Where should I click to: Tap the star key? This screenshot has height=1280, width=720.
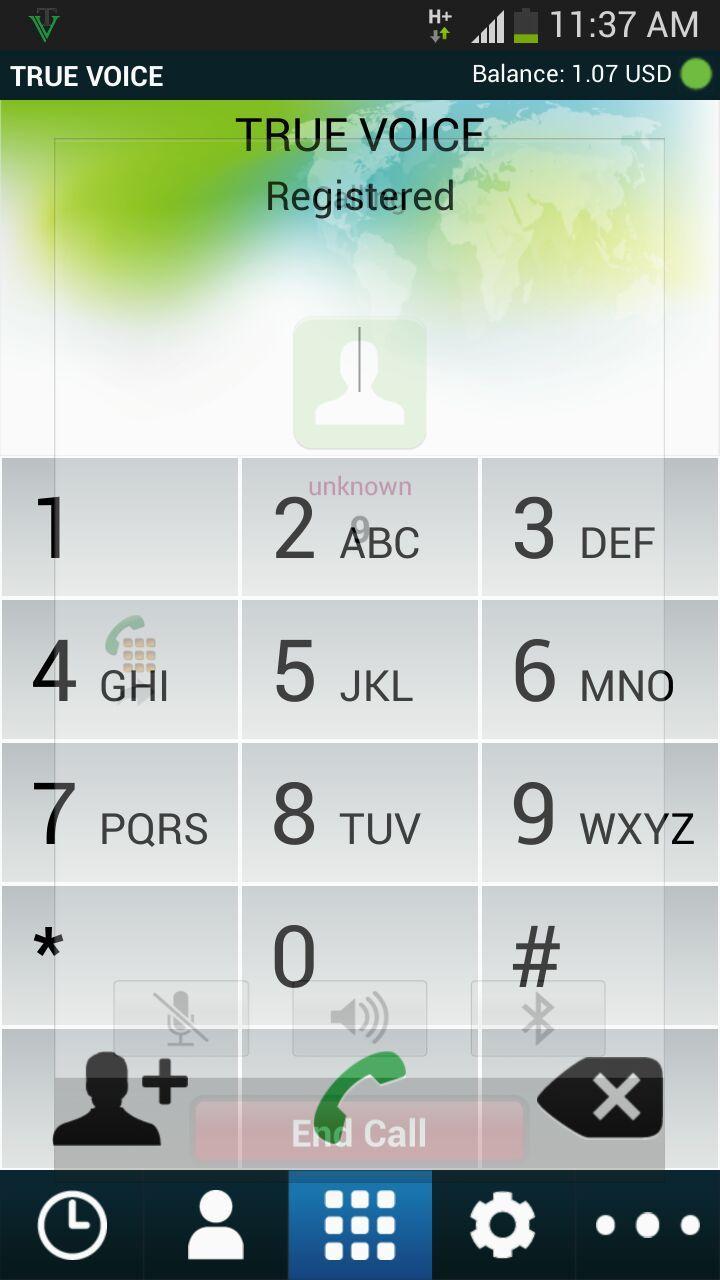pos(120,955)
